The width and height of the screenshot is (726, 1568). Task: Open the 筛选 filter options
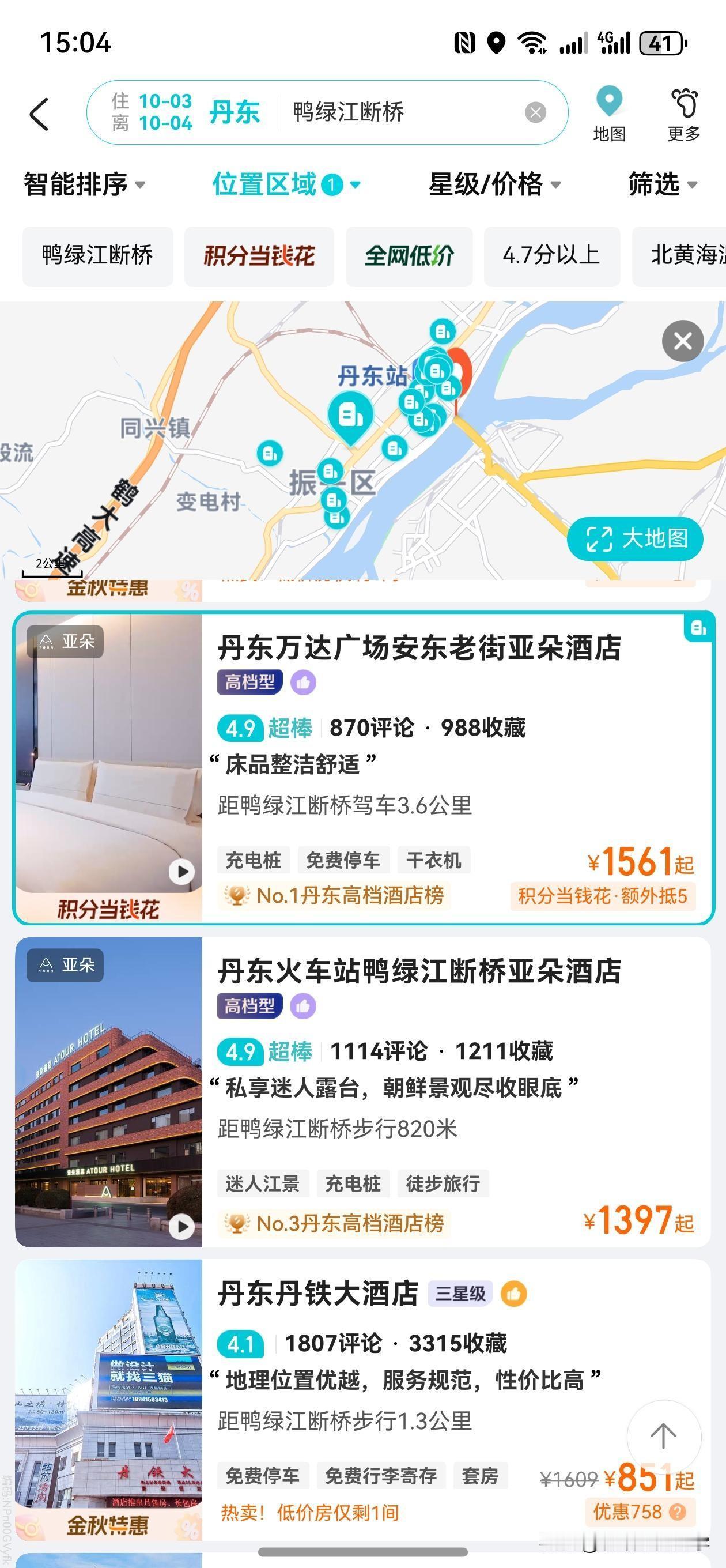tap(662, 184)
